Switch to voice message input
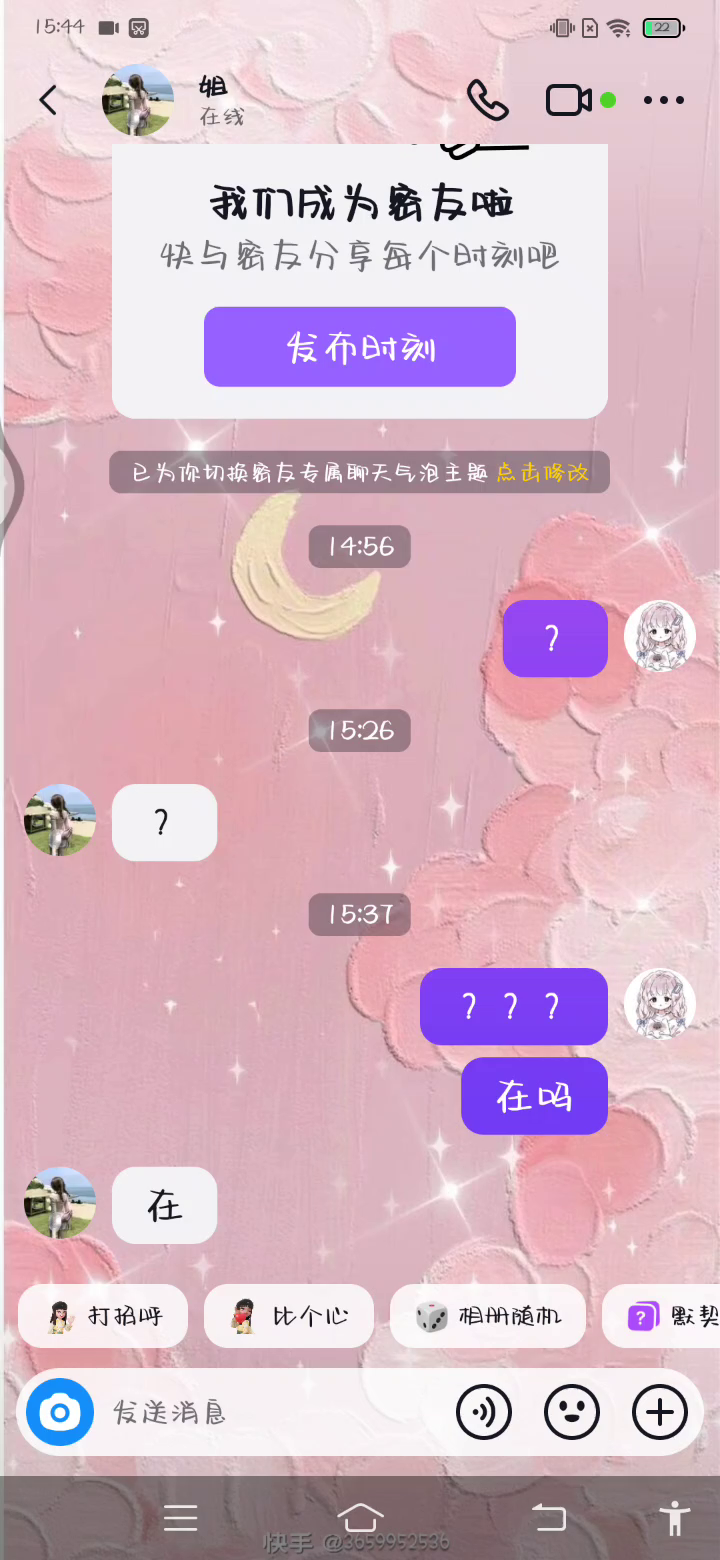This screenshot has height=1560, width=720. tap(484, 1412)
